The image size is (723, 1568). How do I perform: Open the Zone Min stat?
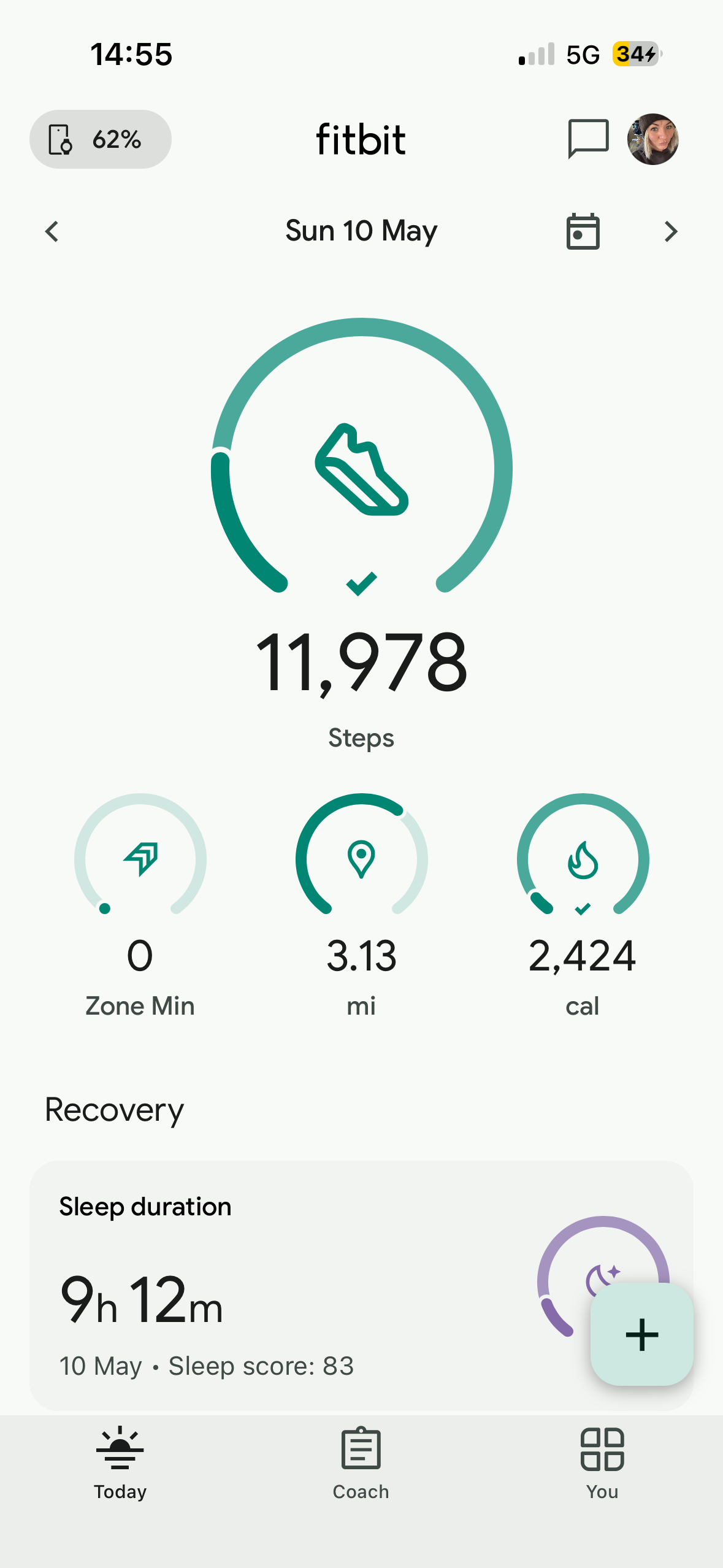tap(140, 906)
